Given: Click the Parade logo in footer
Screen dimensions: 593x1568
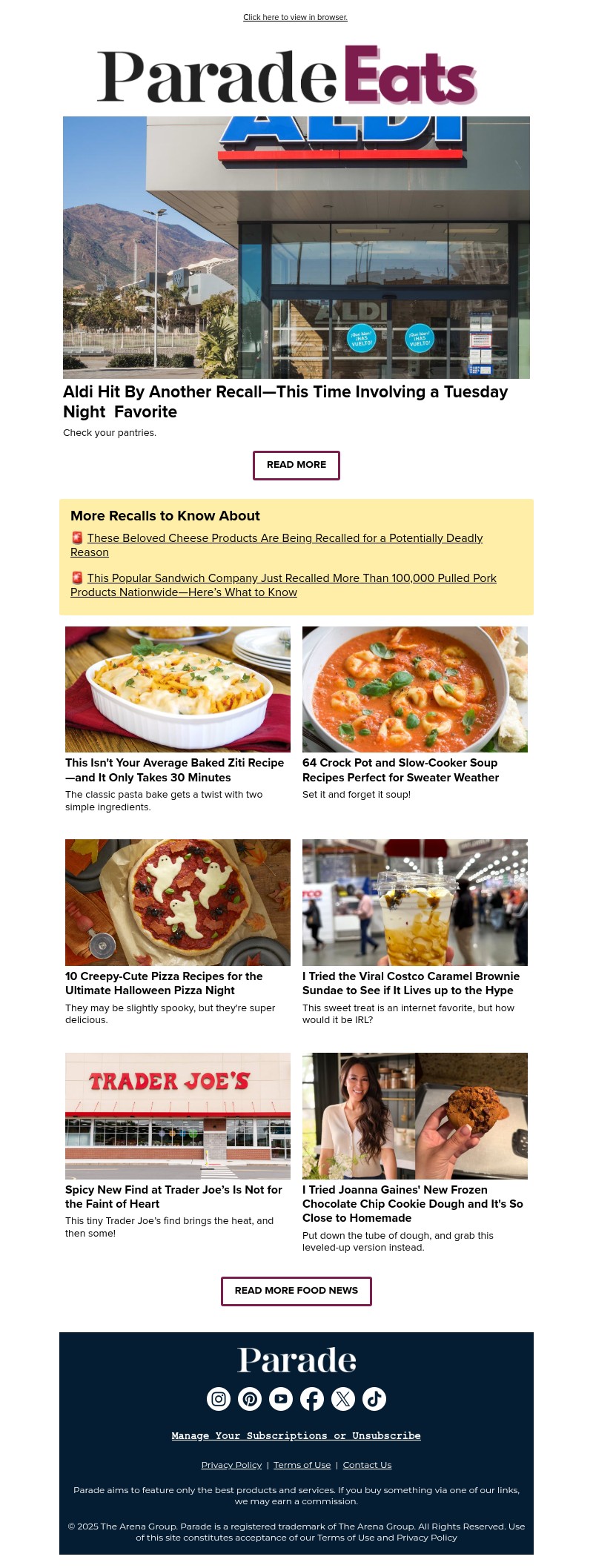Looking at the screenshot, I should coord(296,1360).
